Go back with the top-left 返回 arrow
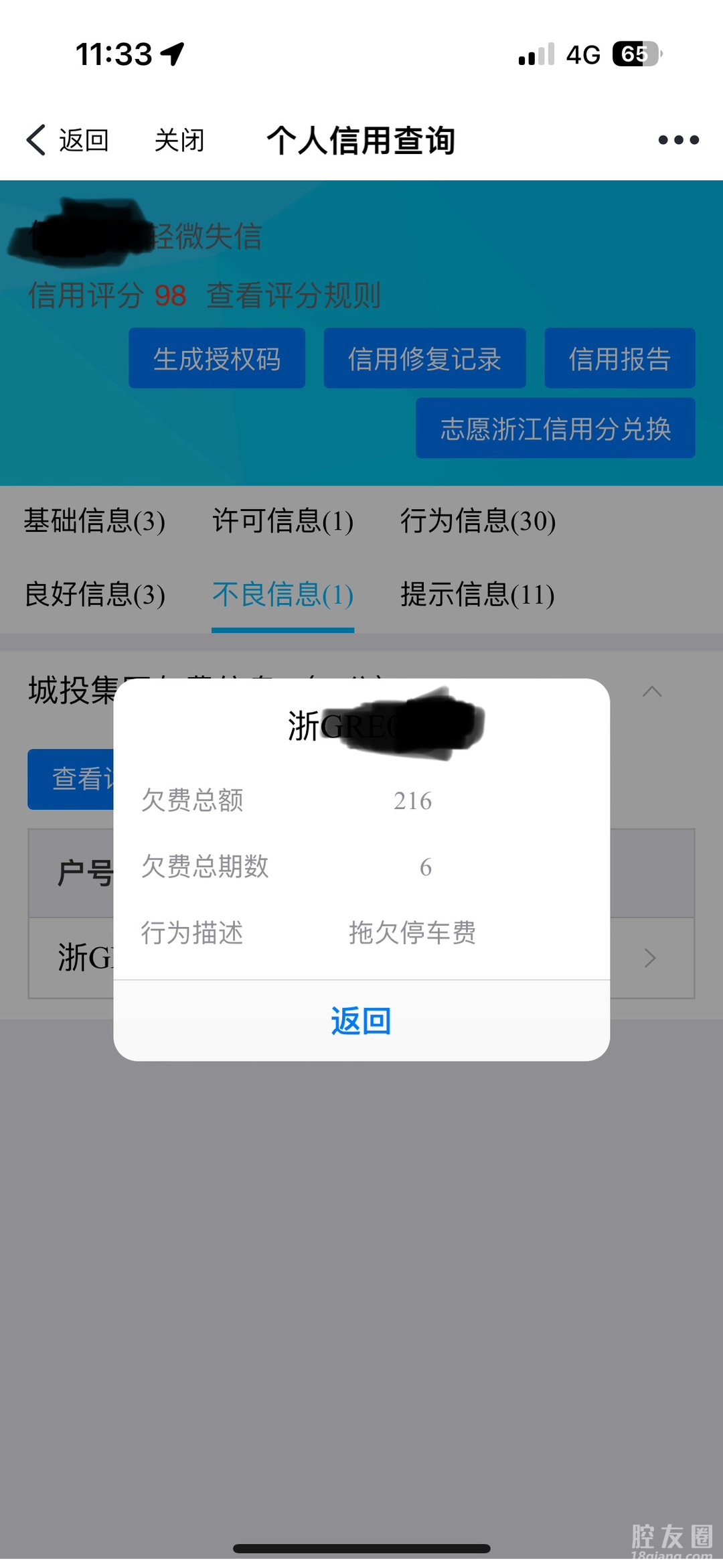This screenshot has width=723, height=1568. (x=67, y=141)
